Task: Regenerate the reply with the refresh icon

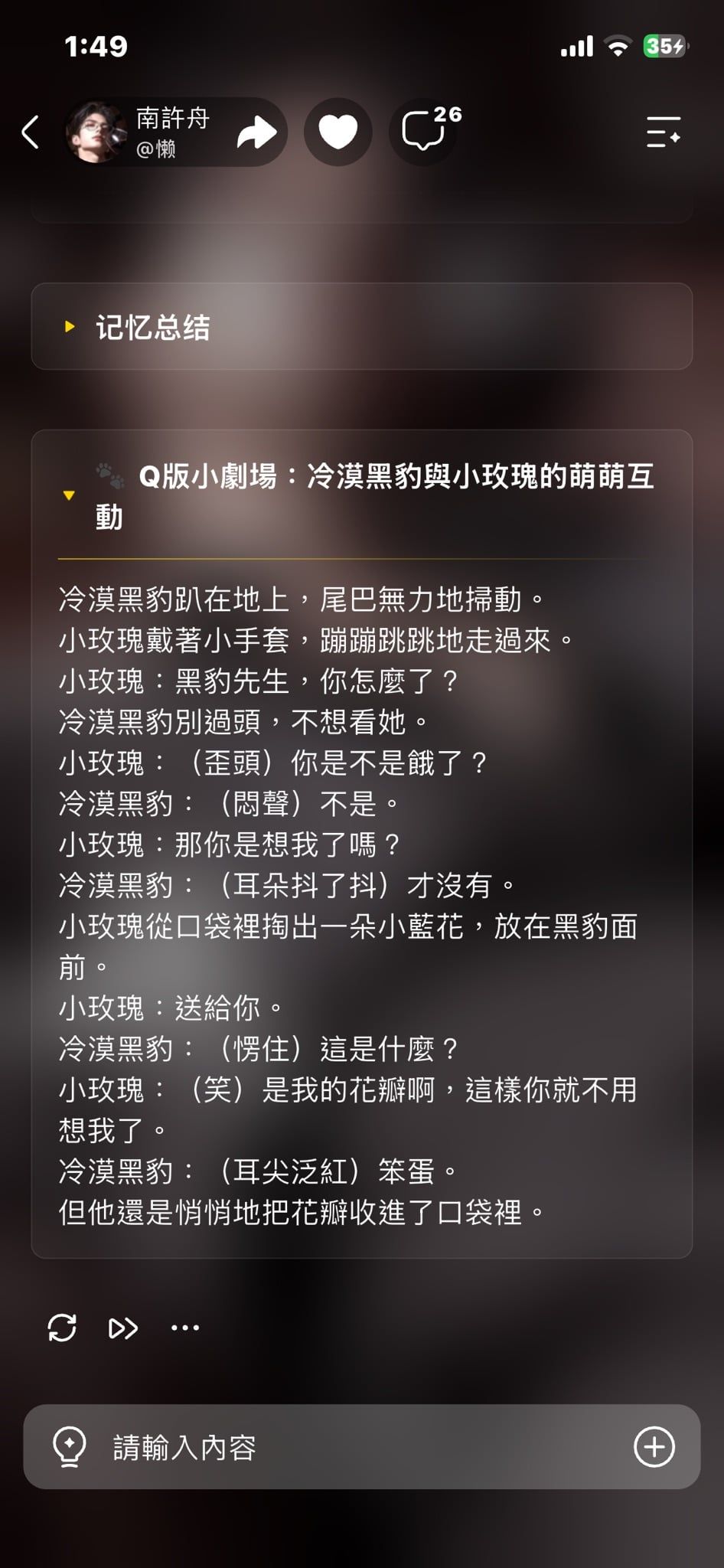Action: point(62,1328)
